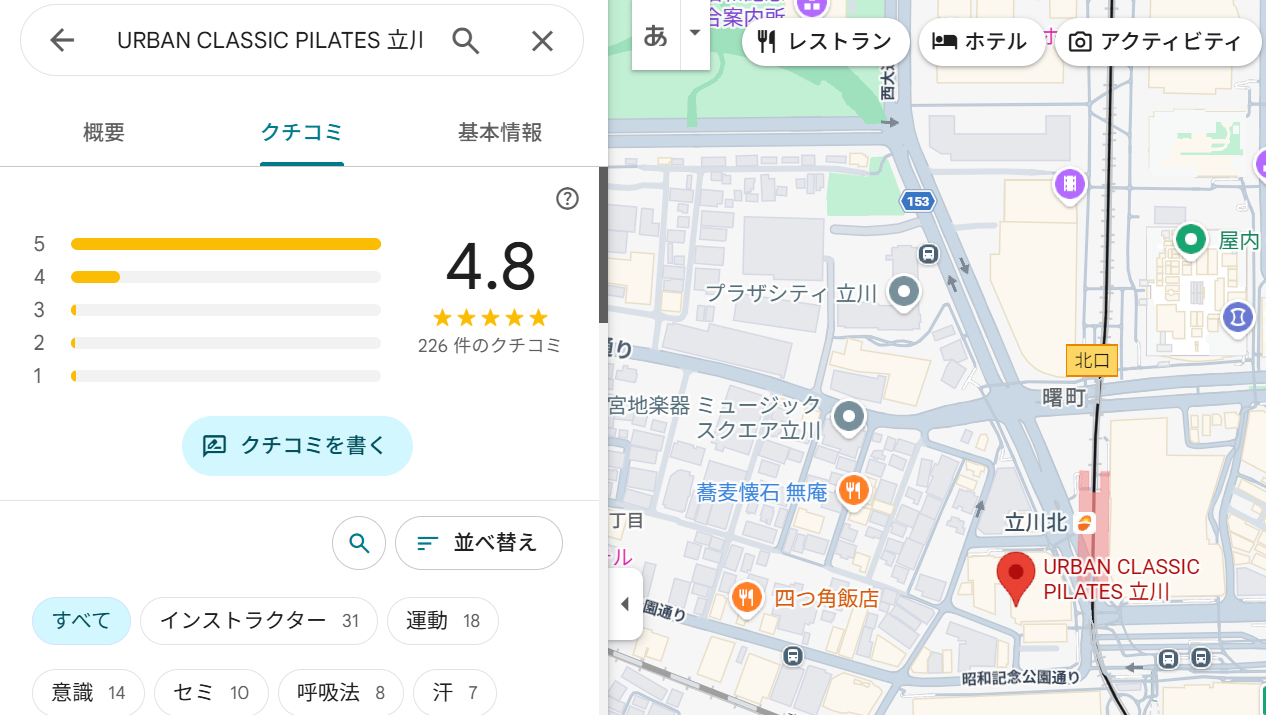Filter reviews by 意識 chip
This screenshot has height=715, width=1266.
pos(88,692)
